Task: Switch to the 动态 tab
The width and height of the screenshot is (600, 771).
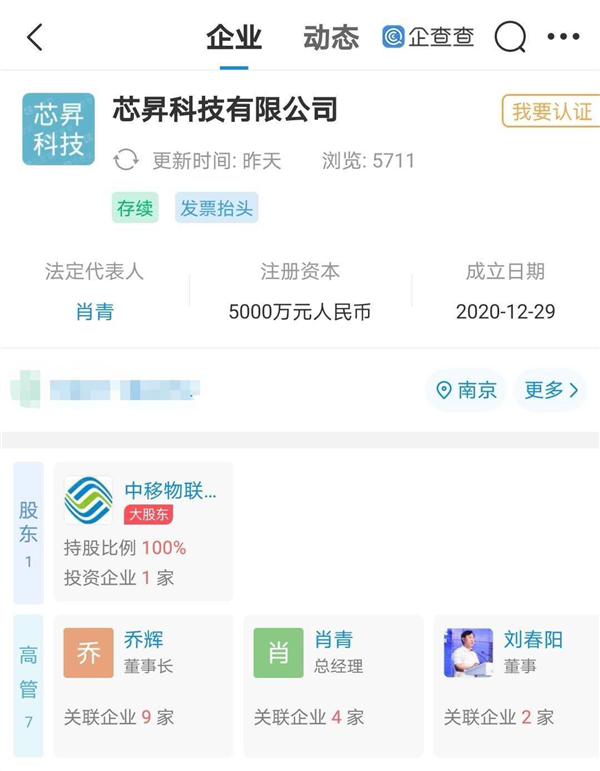Action: 330,38
